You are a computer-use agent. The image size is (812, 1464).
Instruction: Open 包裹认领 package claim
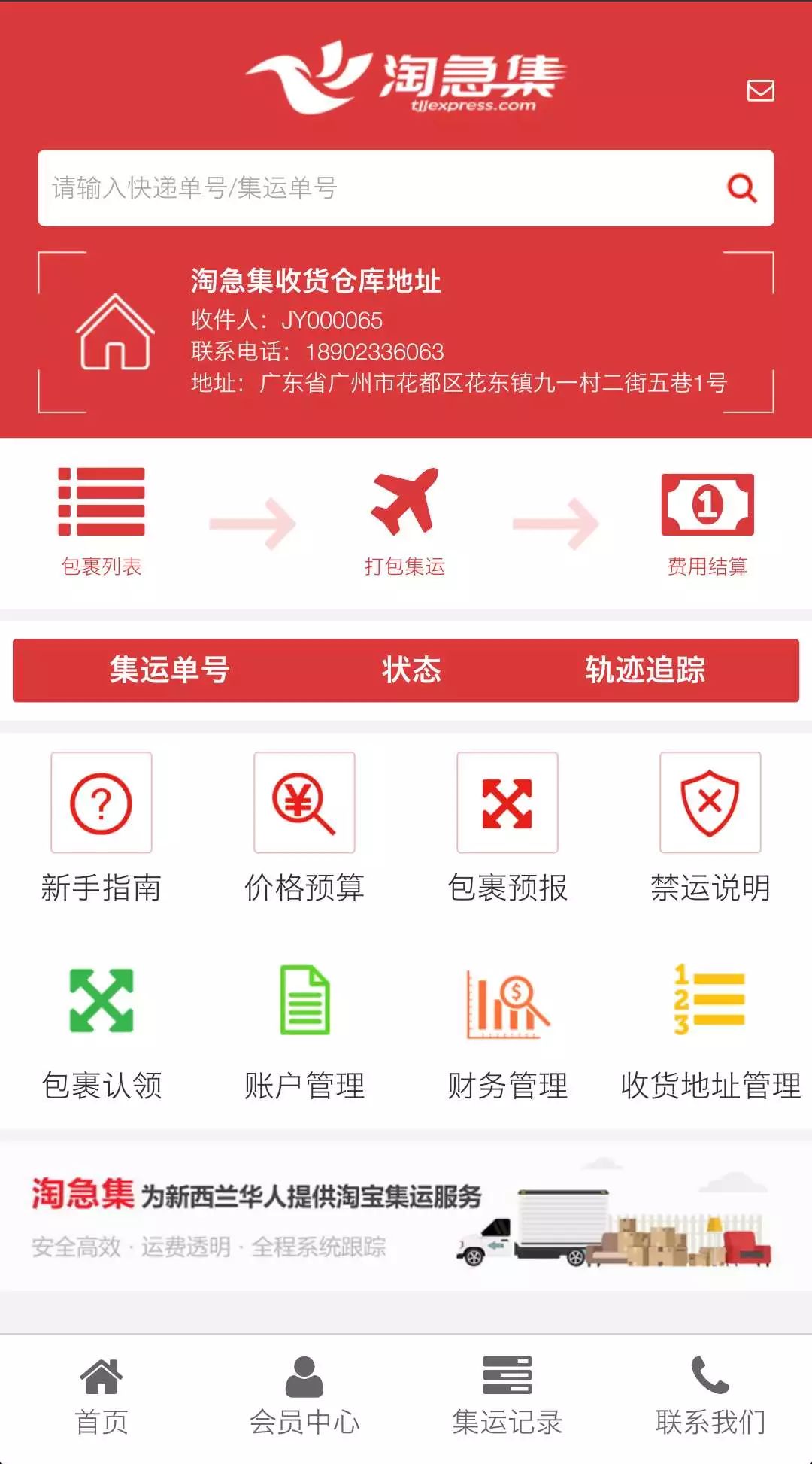101,1032
